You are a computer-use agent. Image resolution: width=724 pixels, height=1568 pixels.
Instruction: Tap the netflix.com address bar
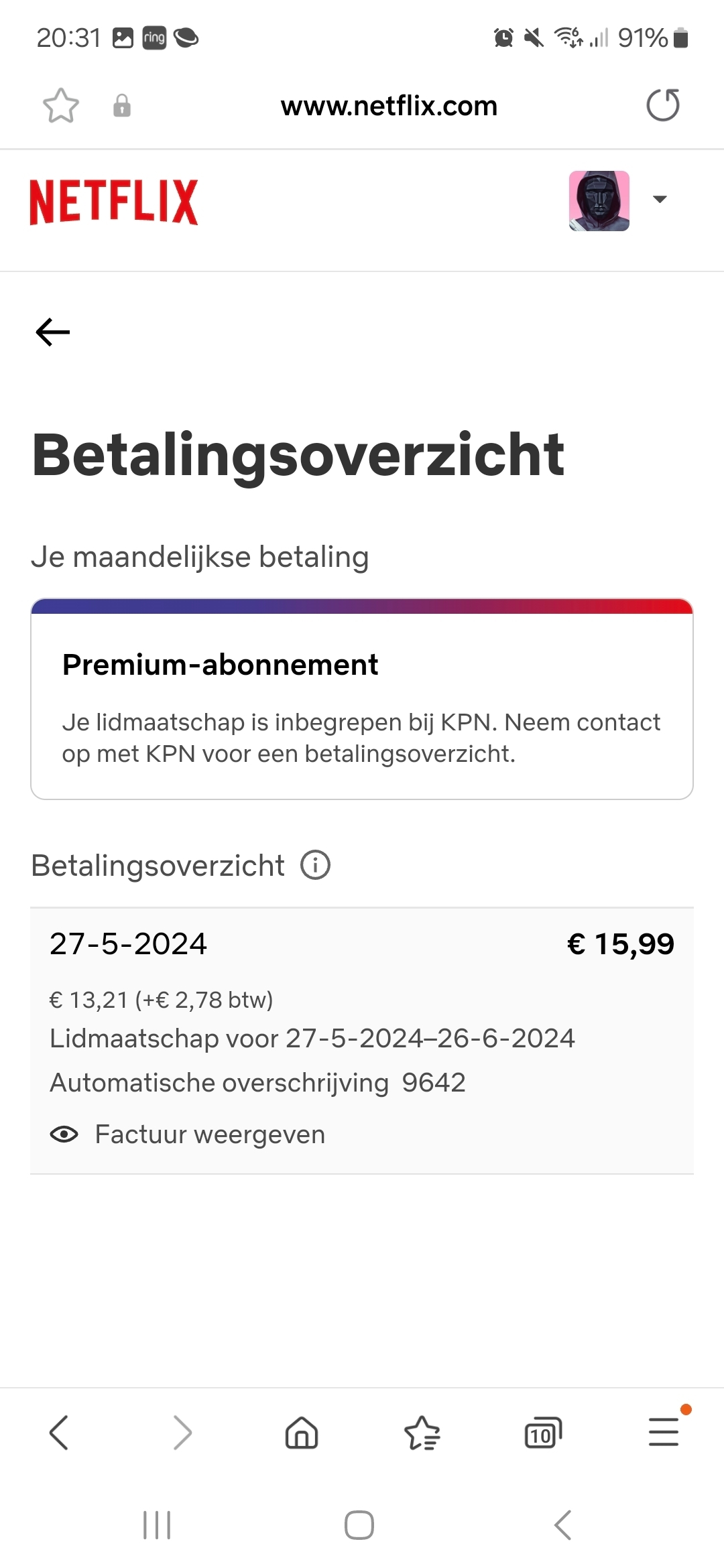pos(389,106)
